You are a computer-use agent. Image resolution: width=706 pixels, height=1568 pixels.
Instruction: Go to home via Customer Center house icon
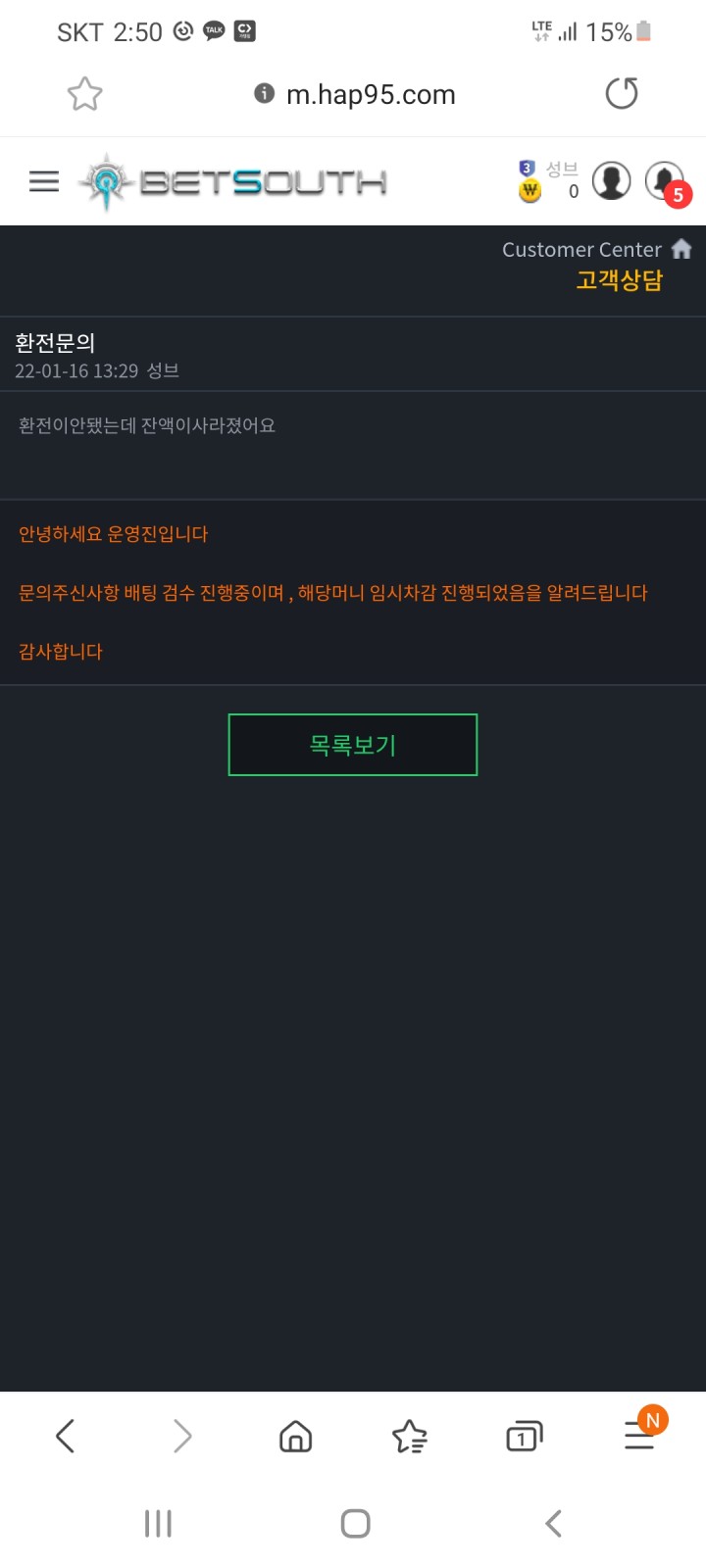tap(681, 249)
